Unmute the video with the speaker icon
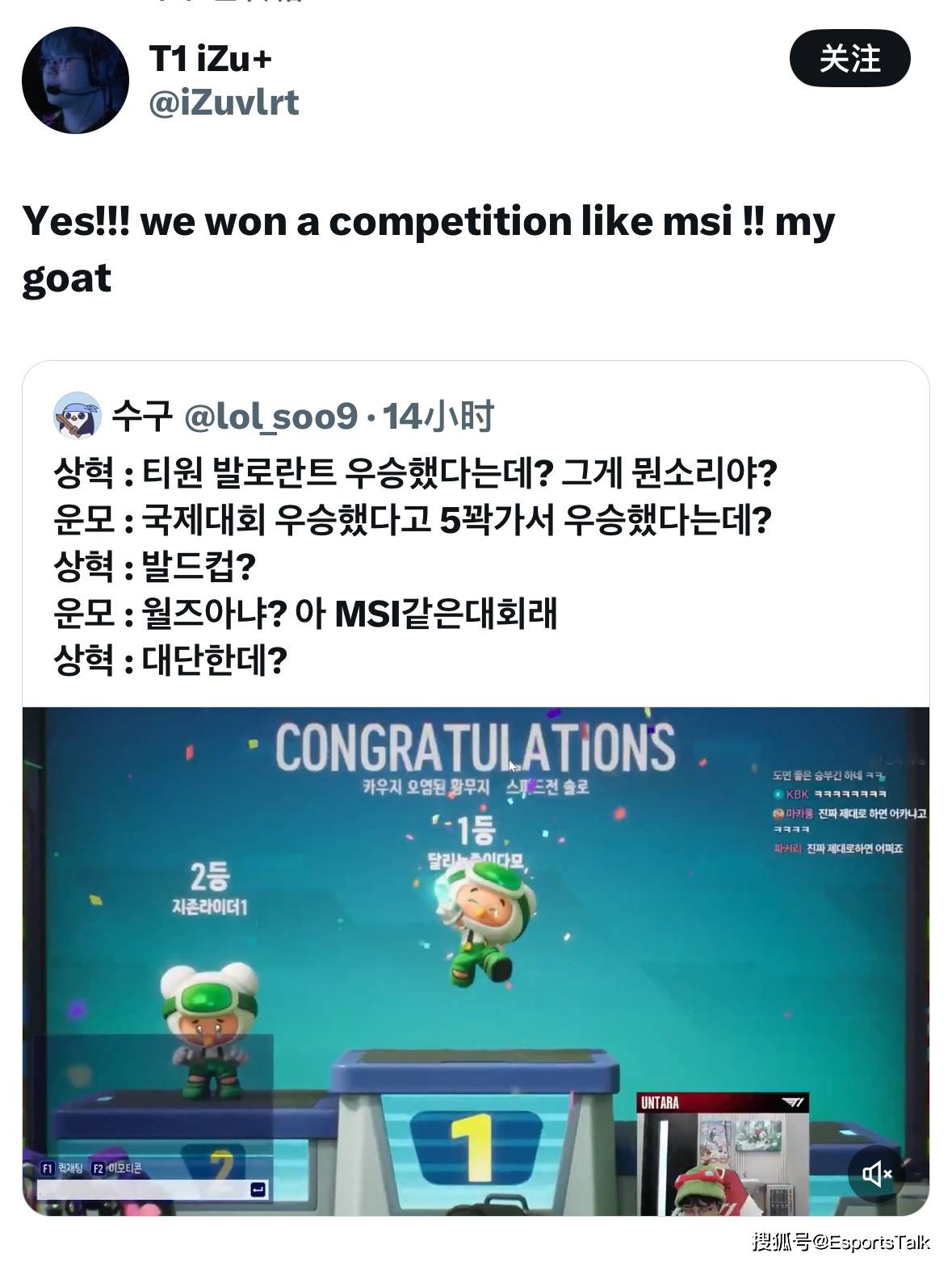 876,1173
